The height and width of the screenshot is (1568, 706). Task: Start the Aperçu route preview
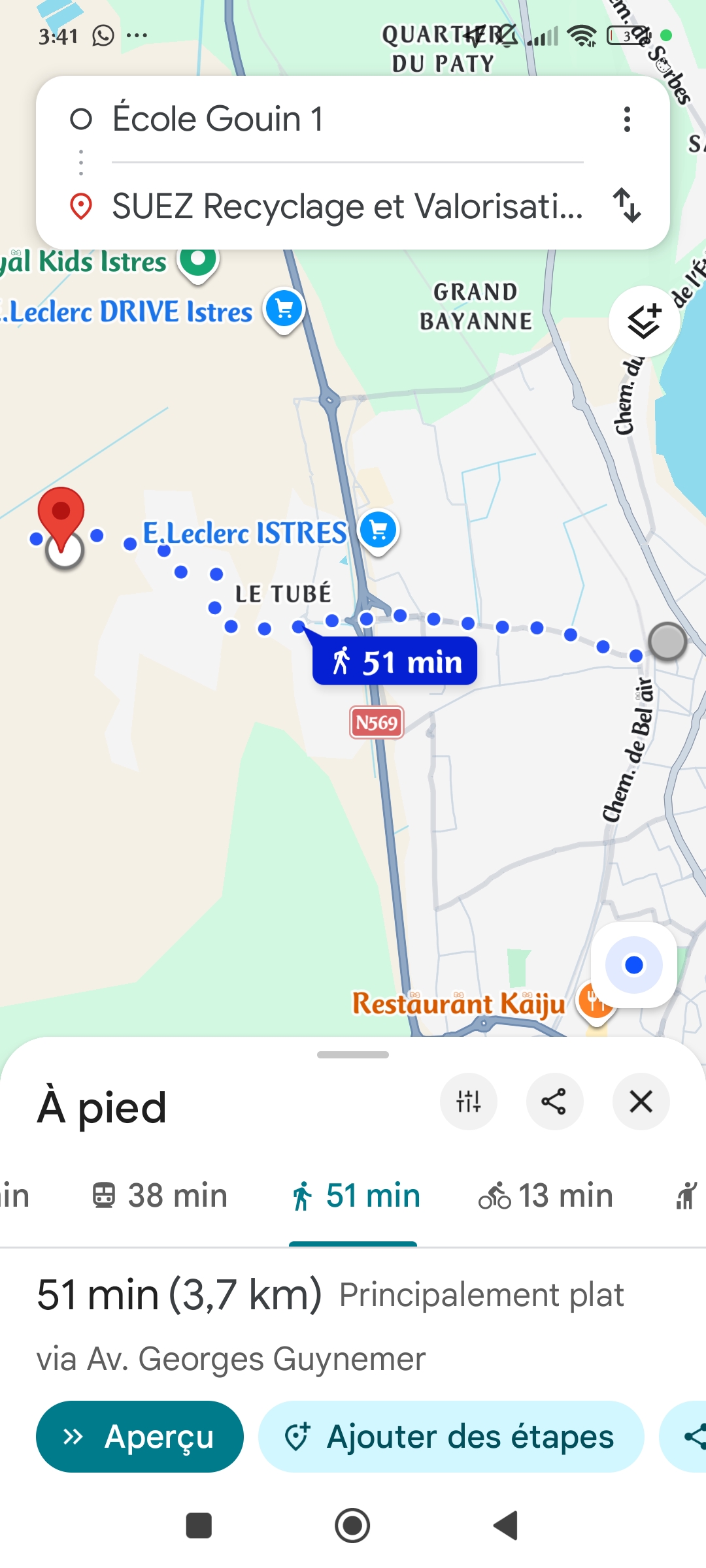[x=140, y=1437]
